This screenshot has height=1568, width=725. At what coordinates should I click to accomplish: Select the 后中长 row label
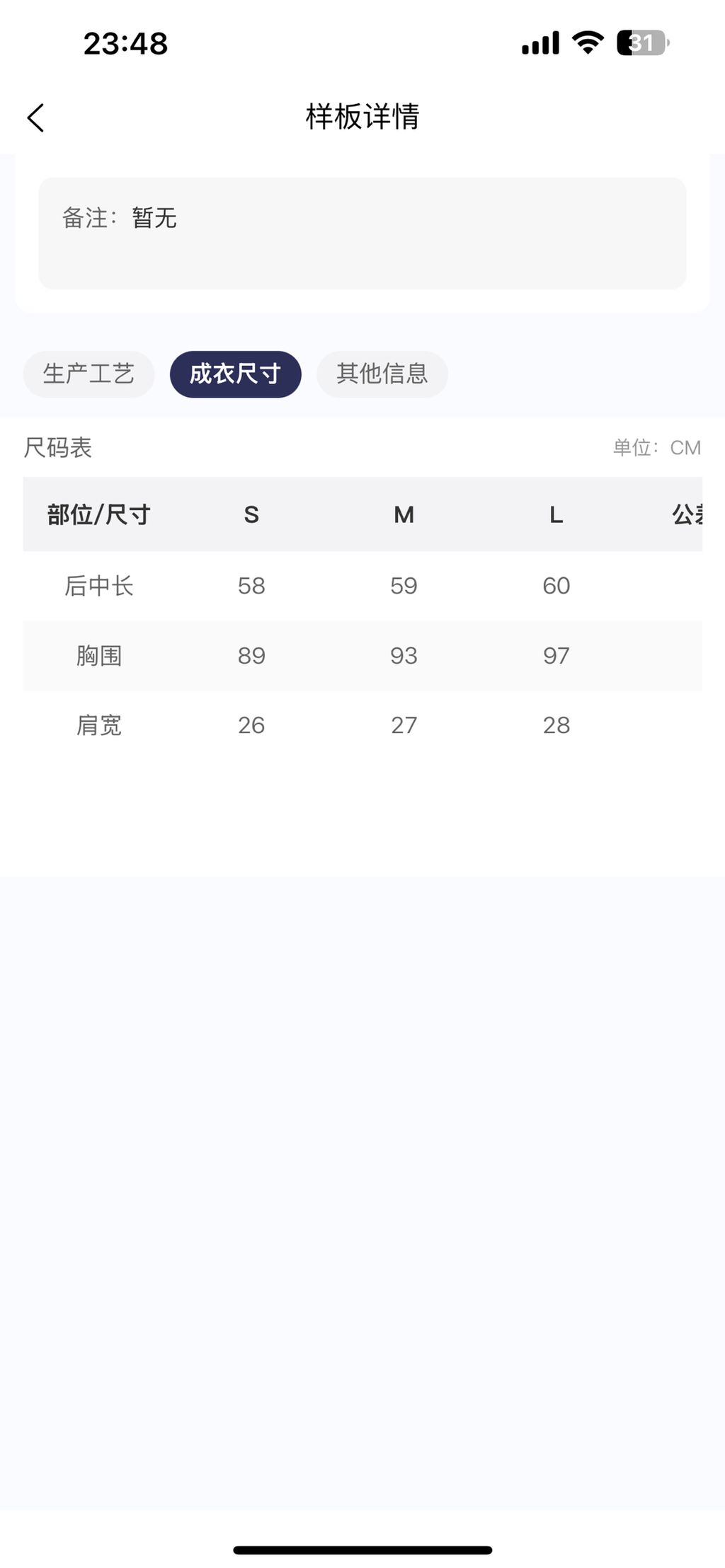[x=101, y=585]
